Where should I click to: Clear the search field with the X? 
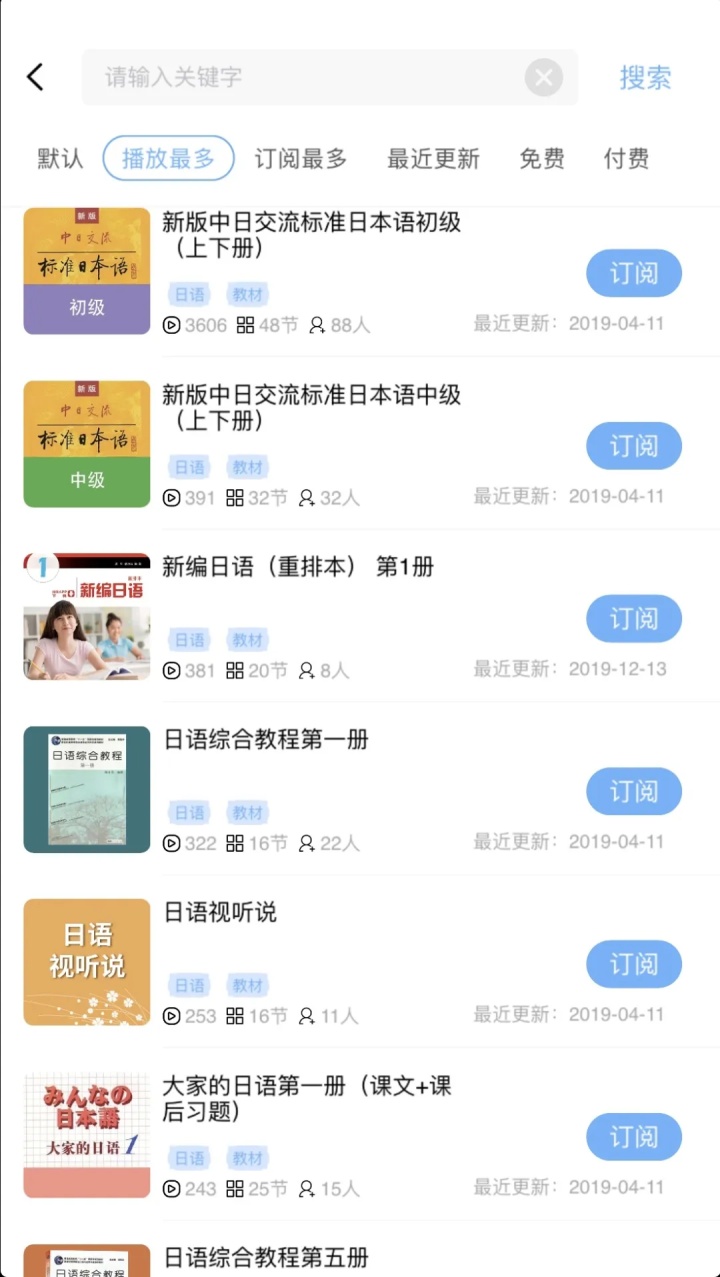click(543, 77)
